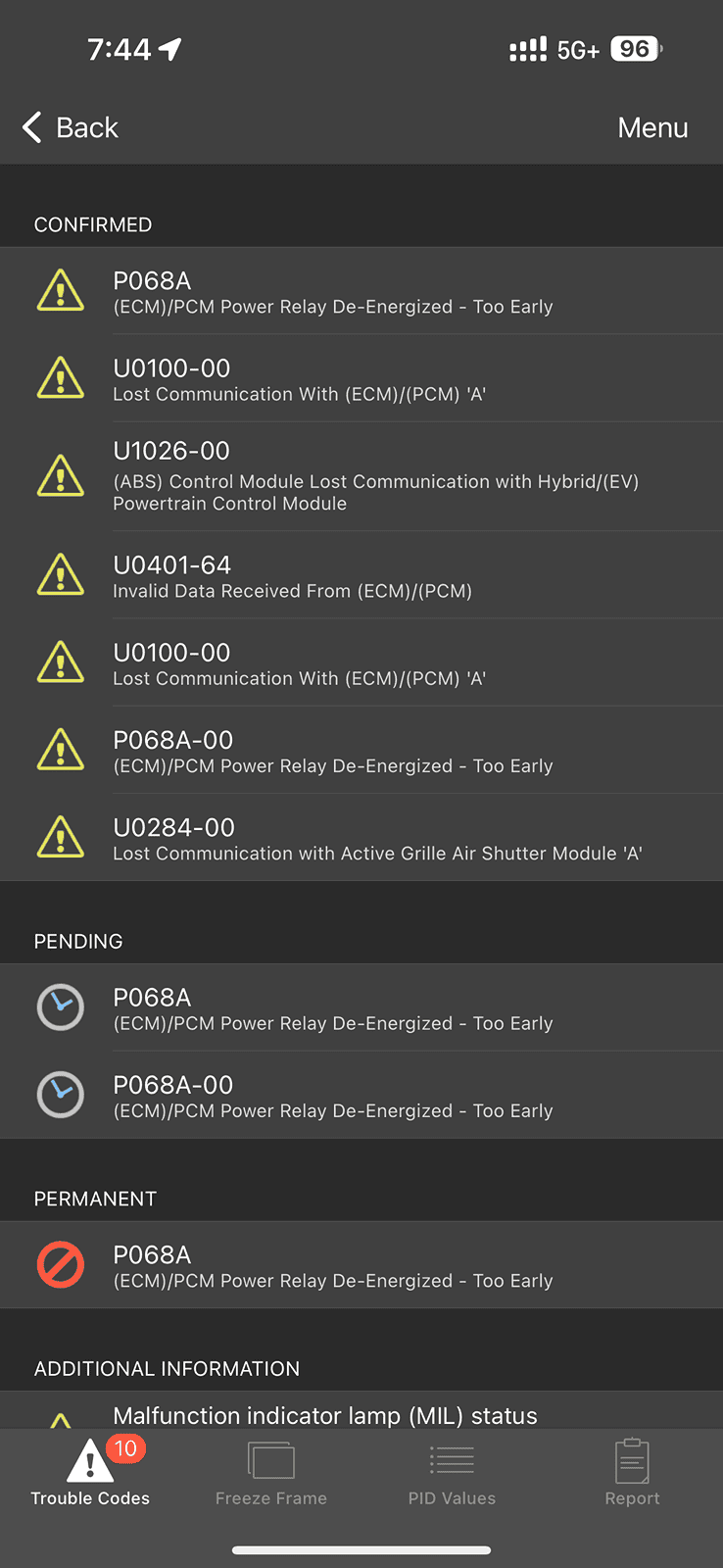Open U0284-00 Active Grille Air Shutter code
Viewport: 723px width, 1568px height.
point(361,838)
